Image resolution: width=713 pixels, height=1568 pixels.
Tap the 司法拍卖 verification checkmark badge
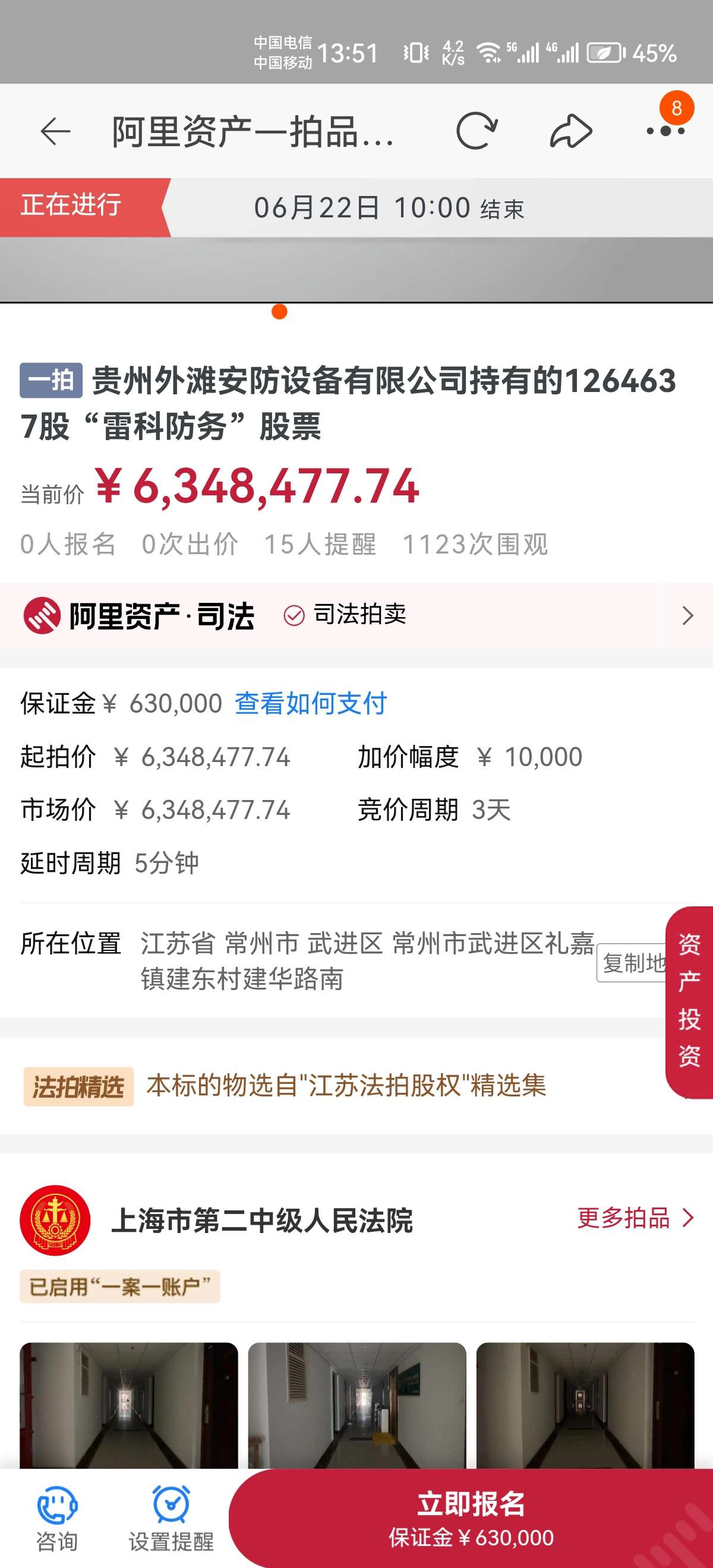[x=295, y=615]
